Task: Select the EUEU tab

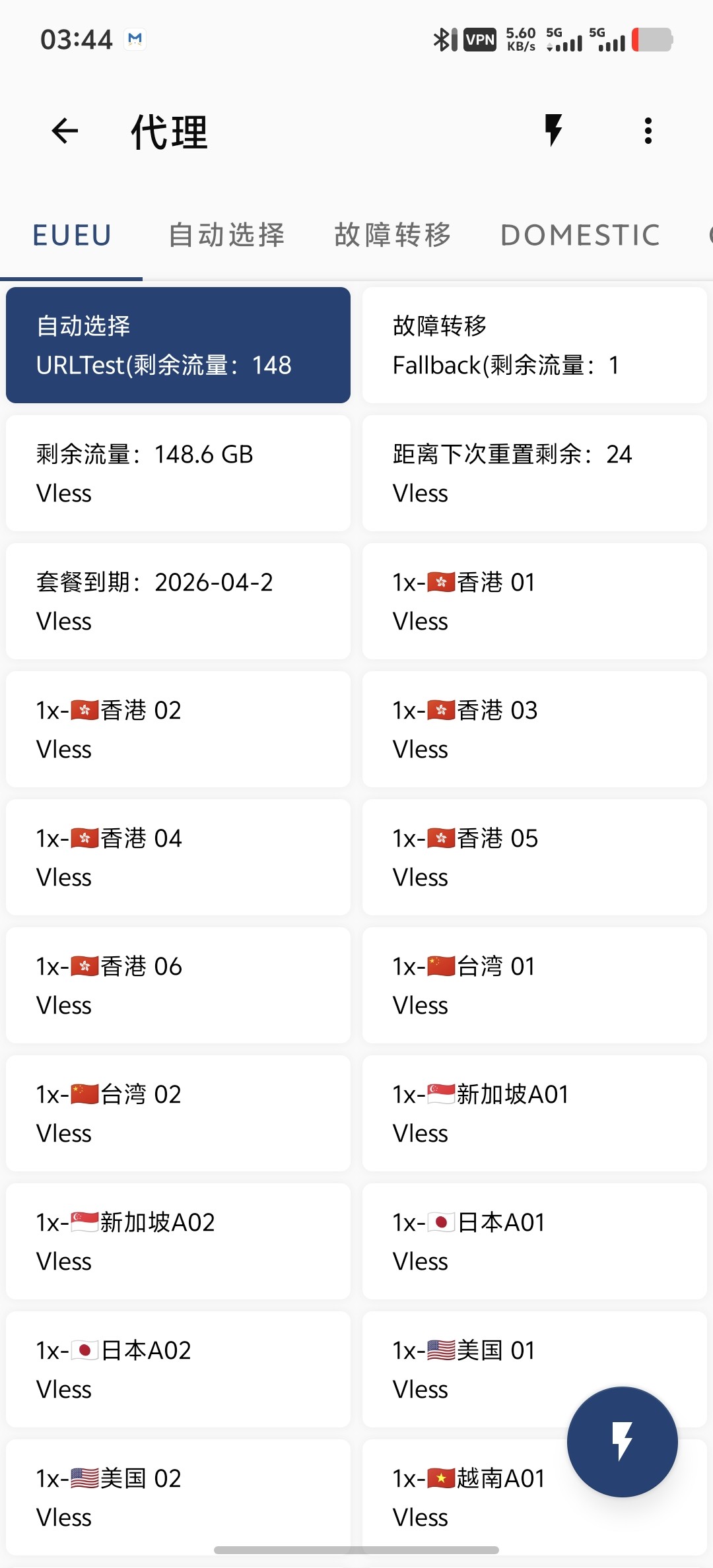Action: (72, 236)
